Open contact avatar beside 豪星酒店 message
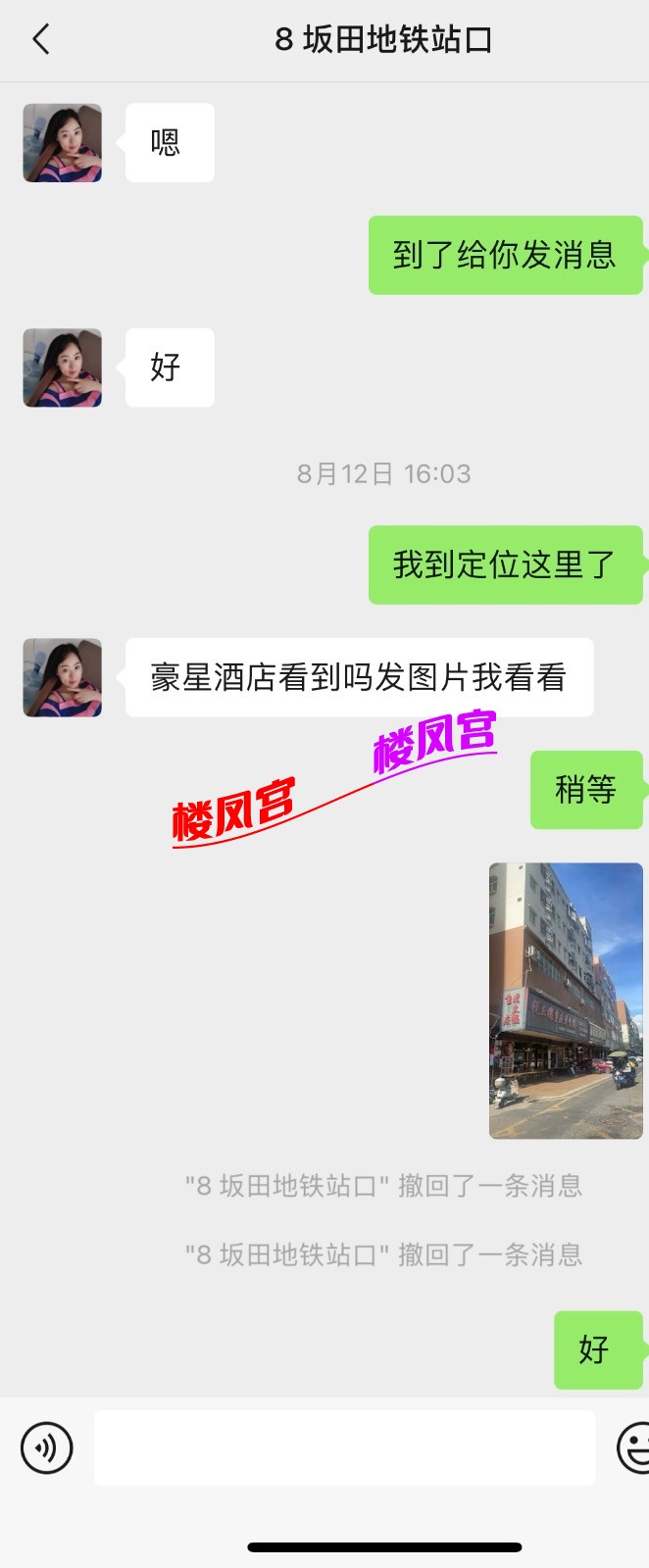The height and width of the screenshot is (1568, 649). click(x=63, y=678)
